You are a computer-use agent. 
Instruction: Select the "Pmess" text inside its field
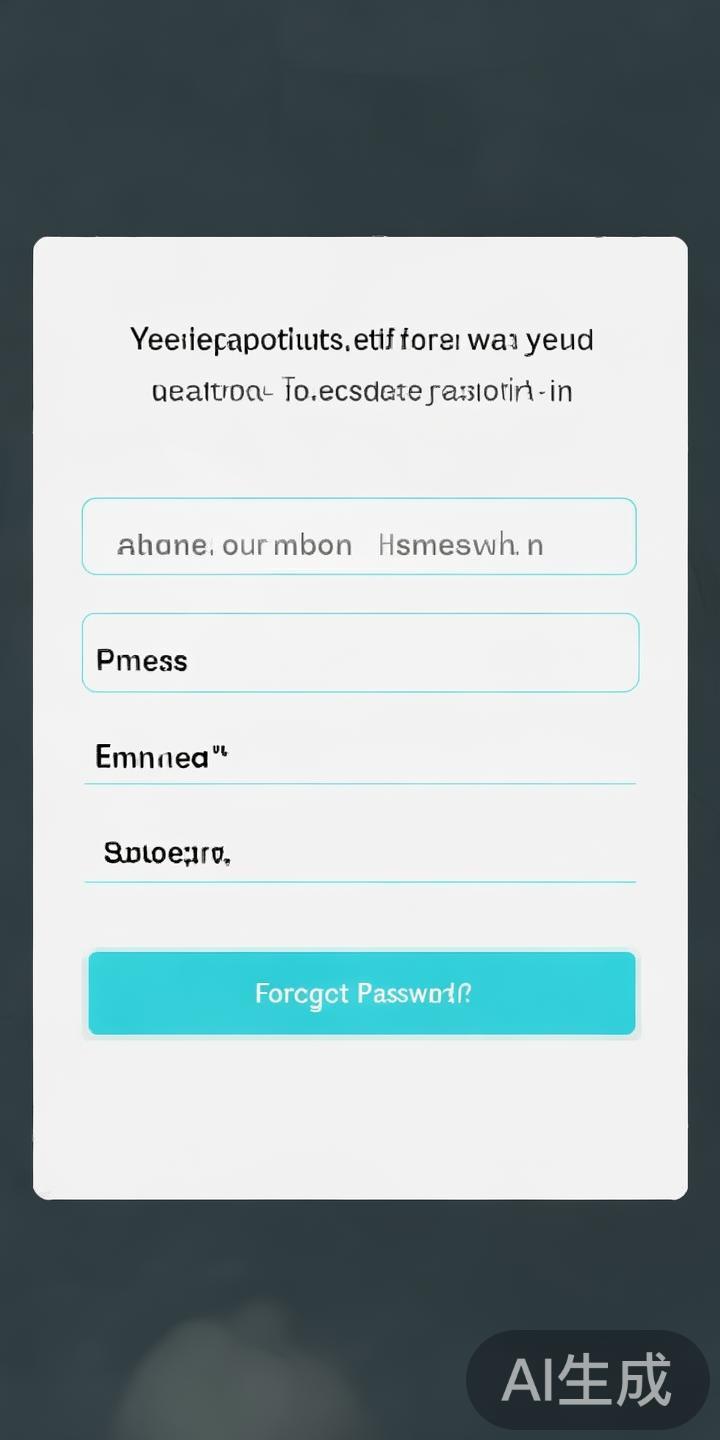[141, 660]
